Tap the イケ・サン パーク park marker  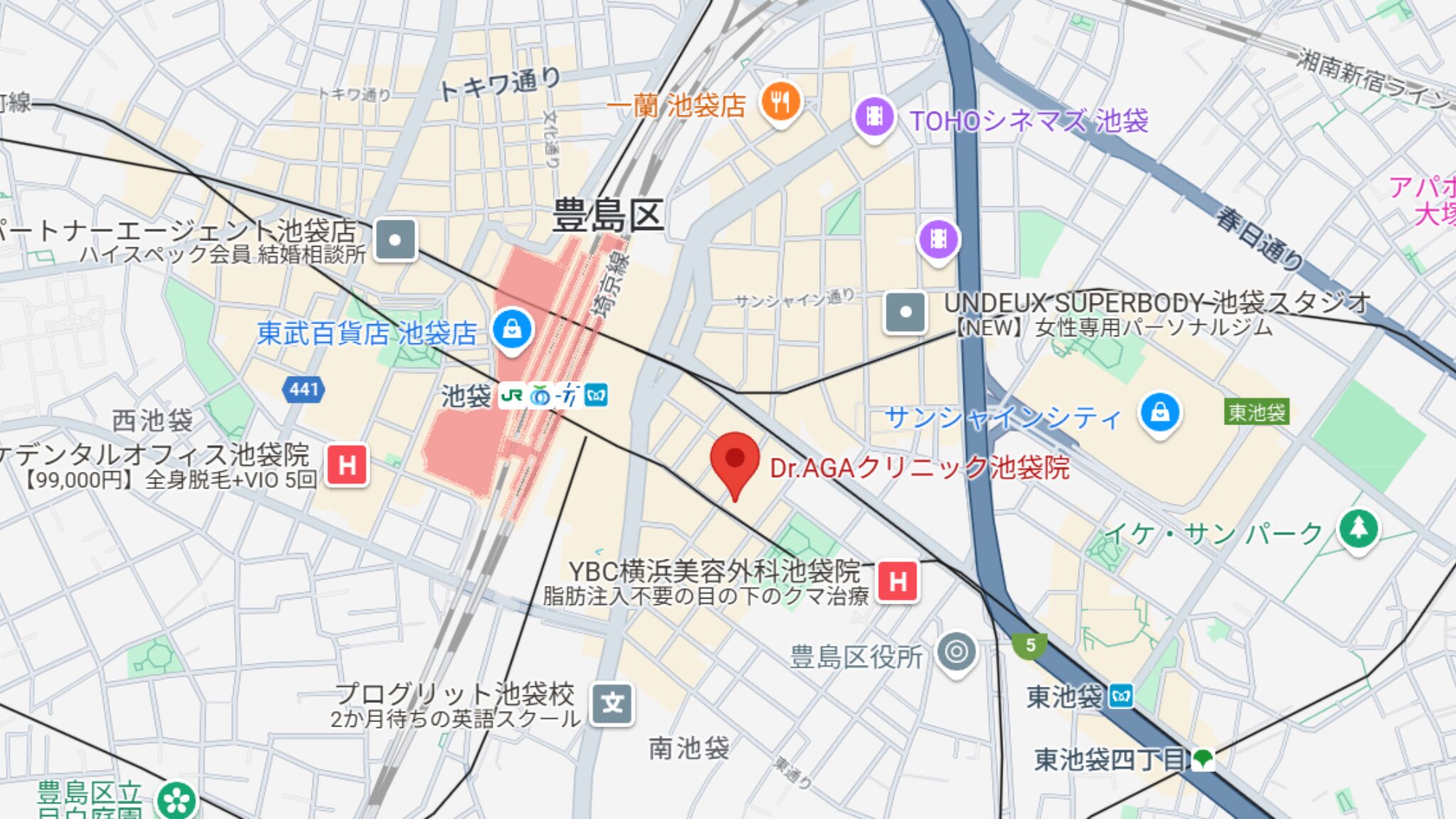pyautogui.click(x=1359, y=528)
